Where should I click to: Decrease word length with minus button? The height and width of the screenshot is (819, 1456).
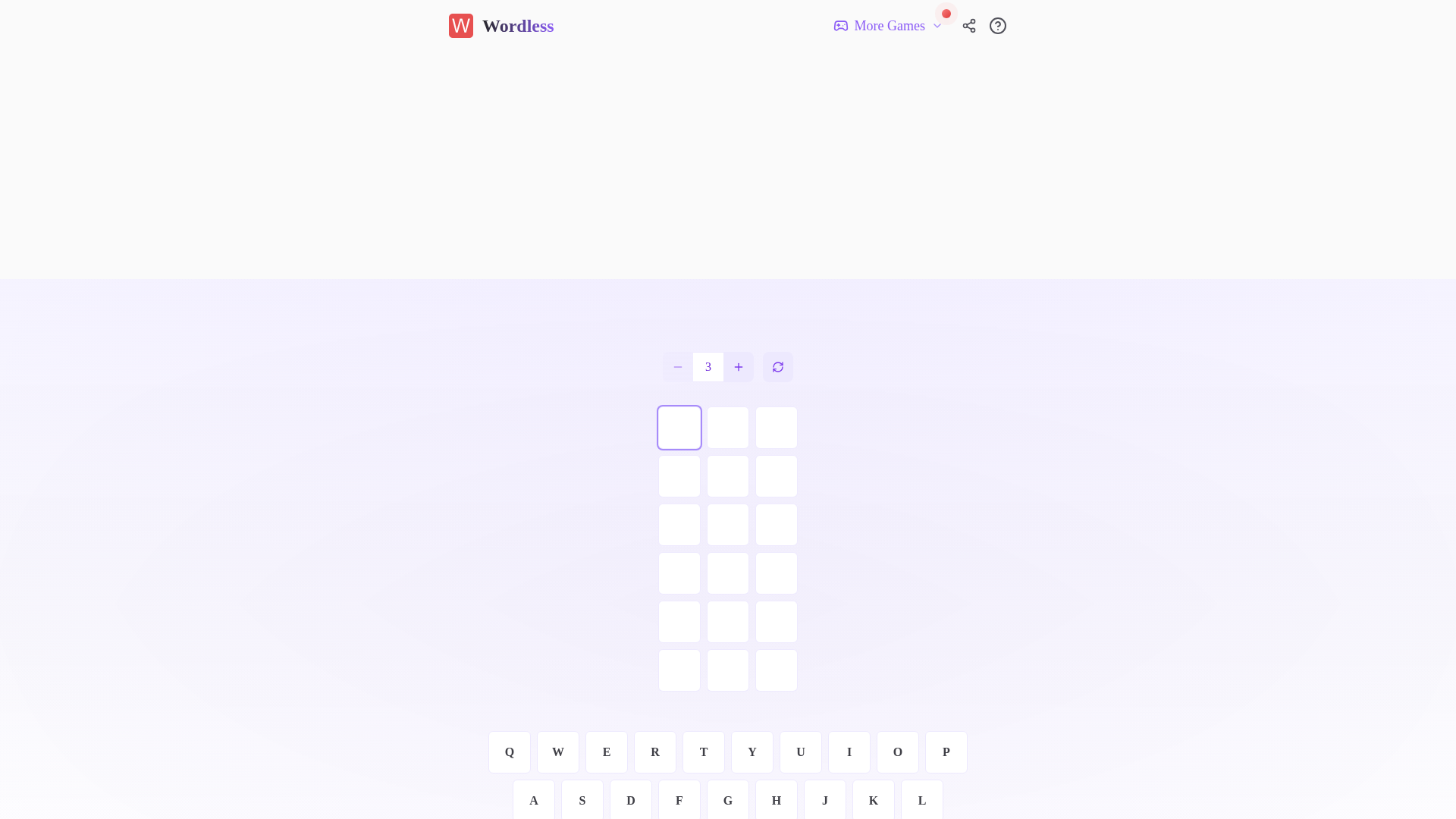(x=678, y=367)
